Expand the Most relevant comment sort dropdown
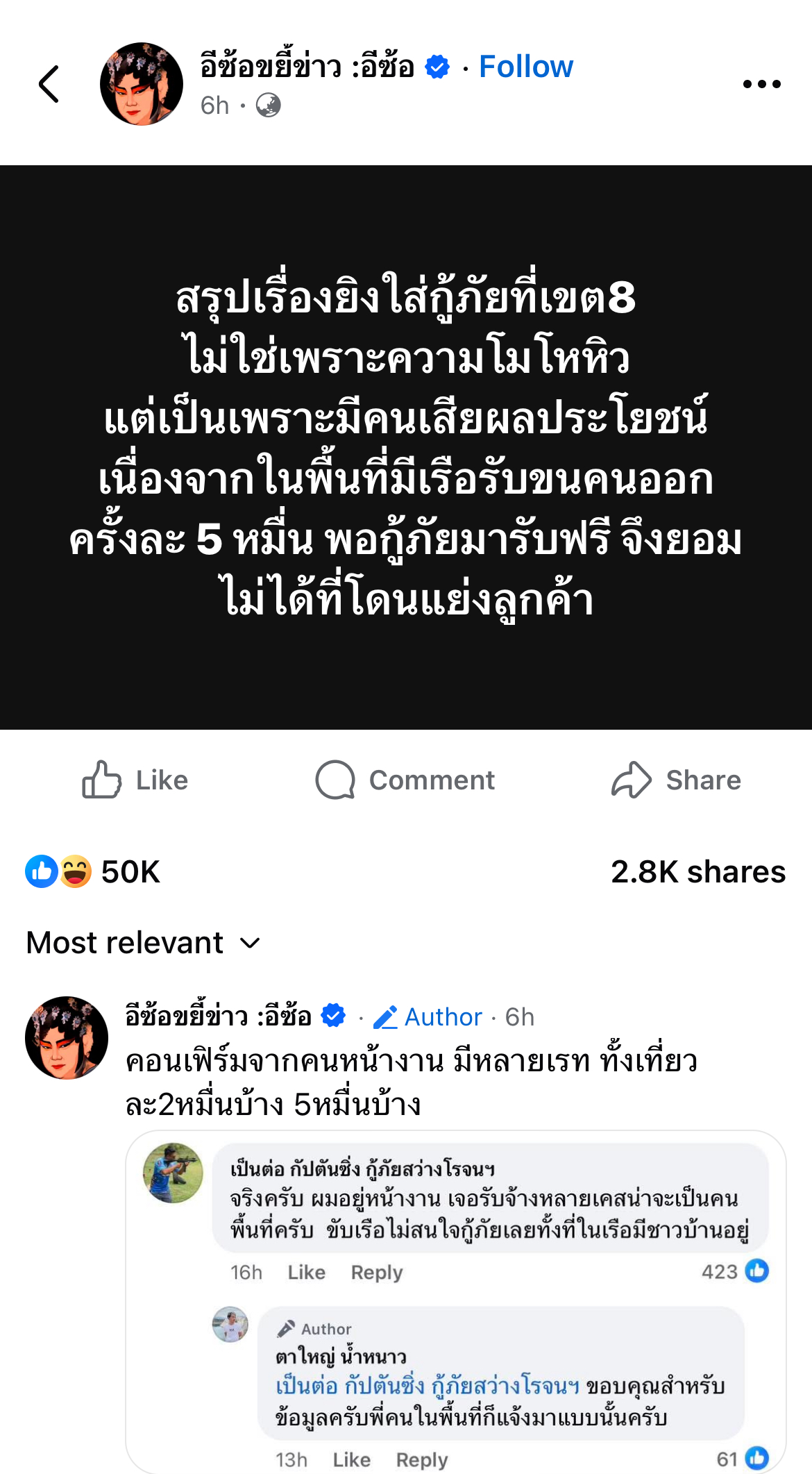The width and height of the screenshot is (812, 1474). point(143,943)
